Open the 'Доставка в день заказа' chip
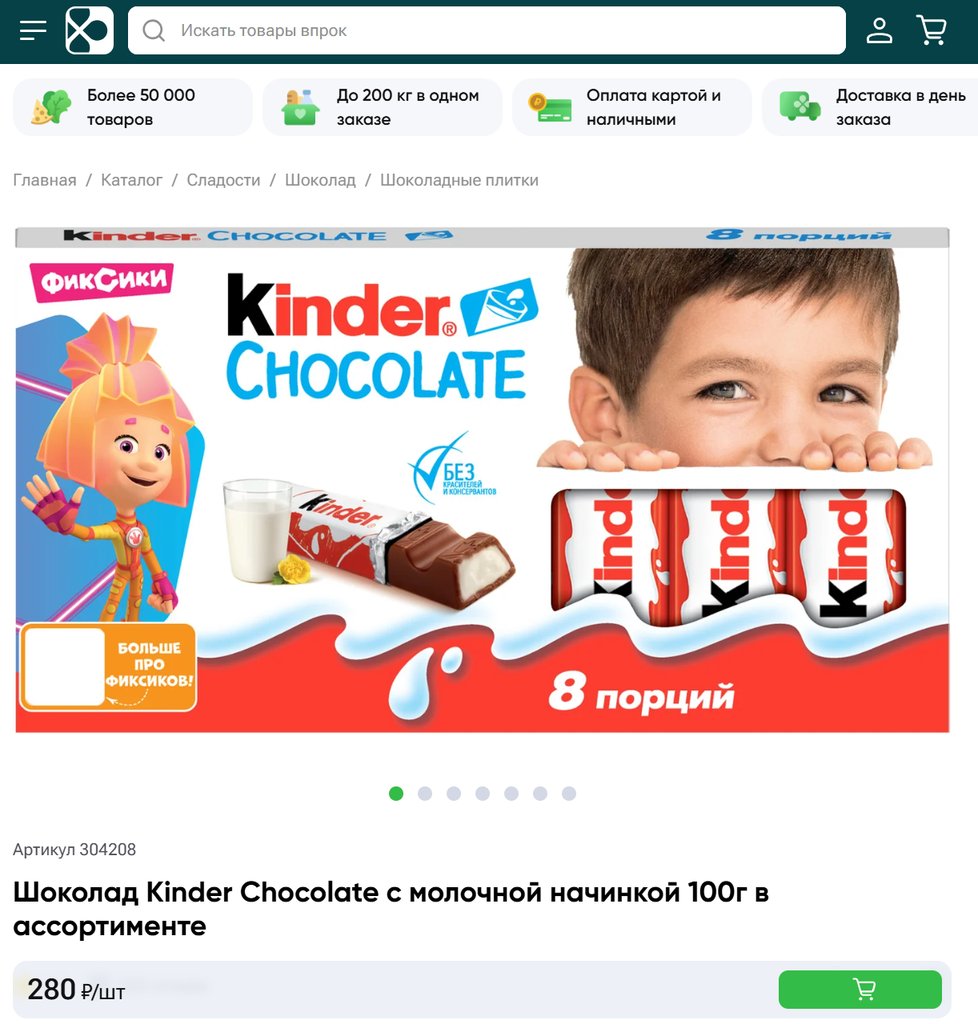This screenshot has height=1024, width=978. pos(868,107)
